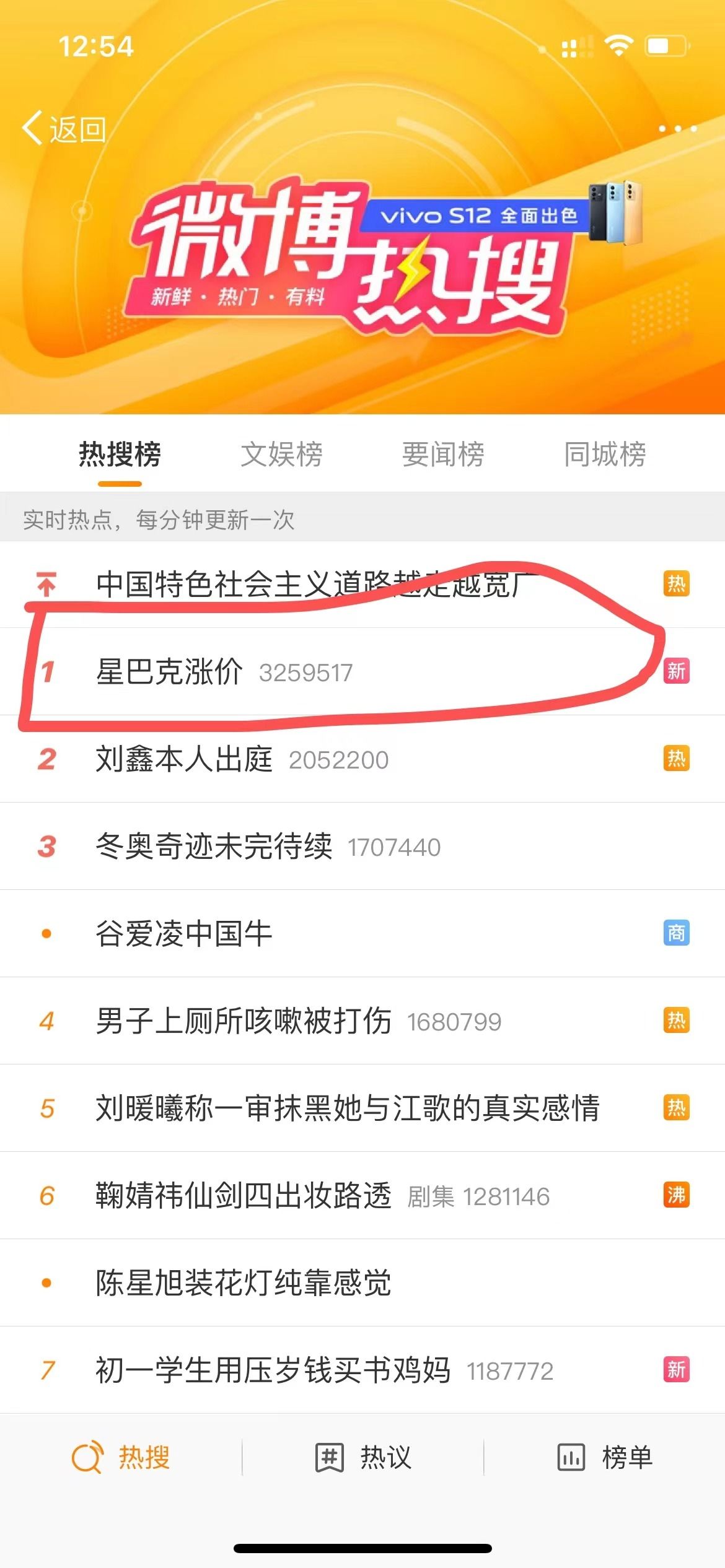Go back with the 返回 button
This screenshot has width=725, height=1568.
pos(64,129)
